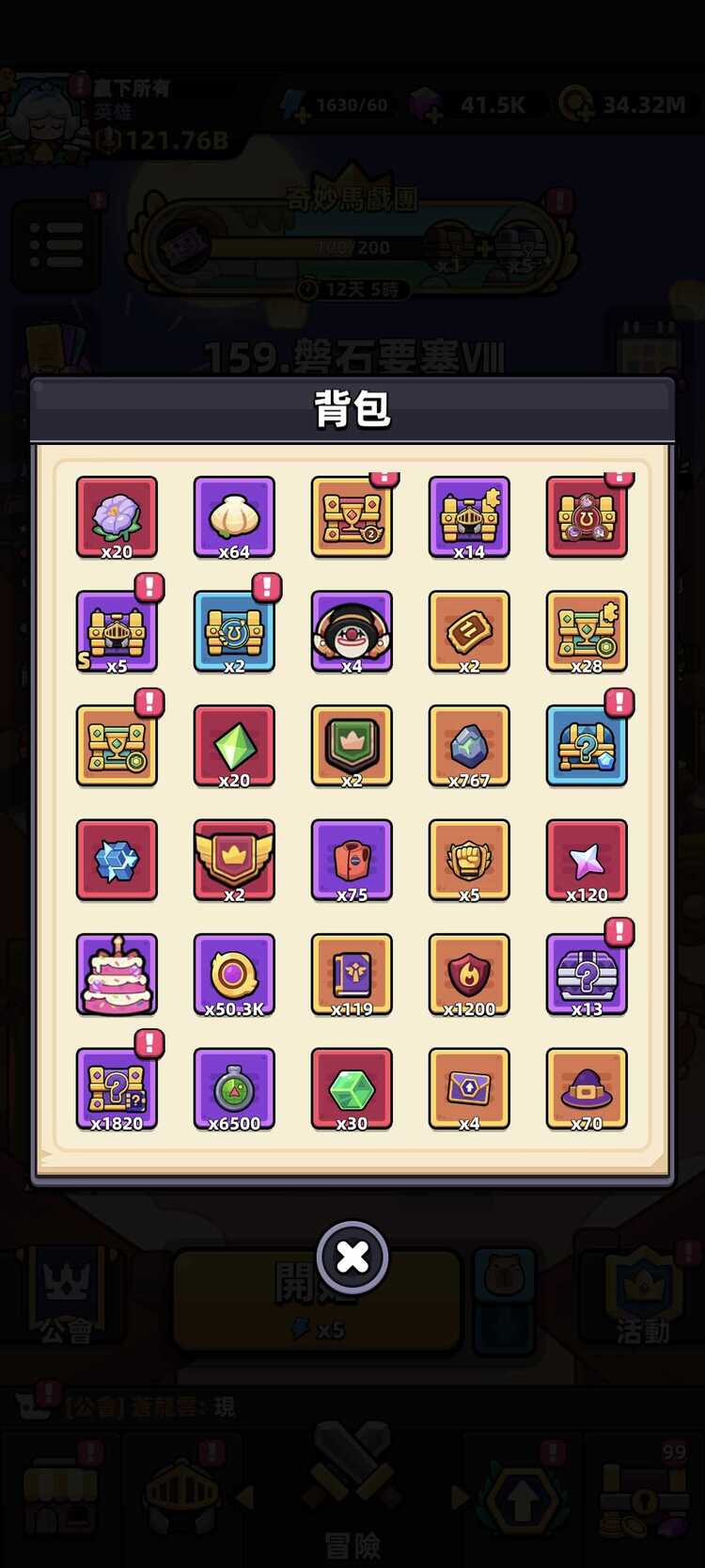Viewport: 705px width, 1568px height.
Task: Select the fire shield item x1200
Action: coord(469,974)
